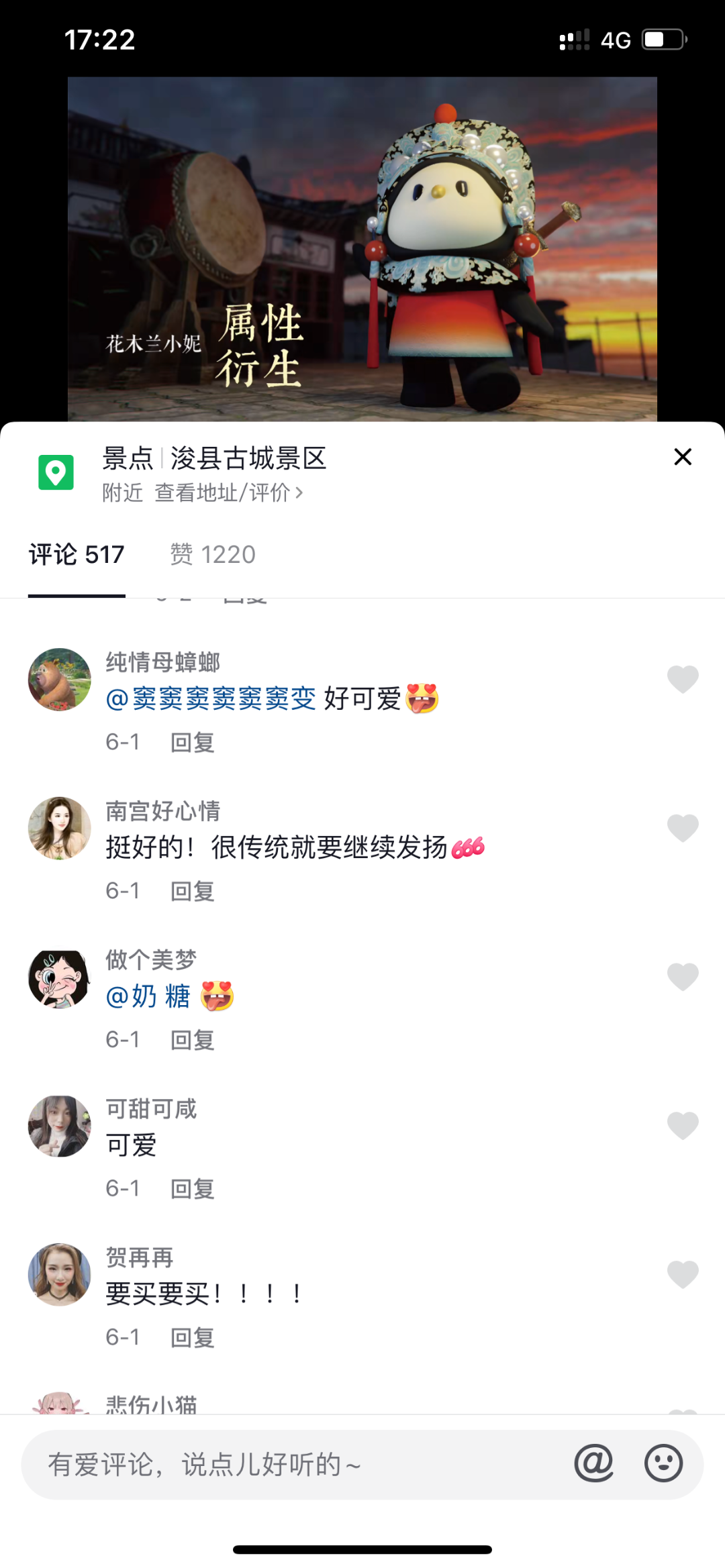The width and height of the screenshot is (725, 1568).
Task: Reply to 纯情母蟑螂's comment
Action: [x=192, y=743]
